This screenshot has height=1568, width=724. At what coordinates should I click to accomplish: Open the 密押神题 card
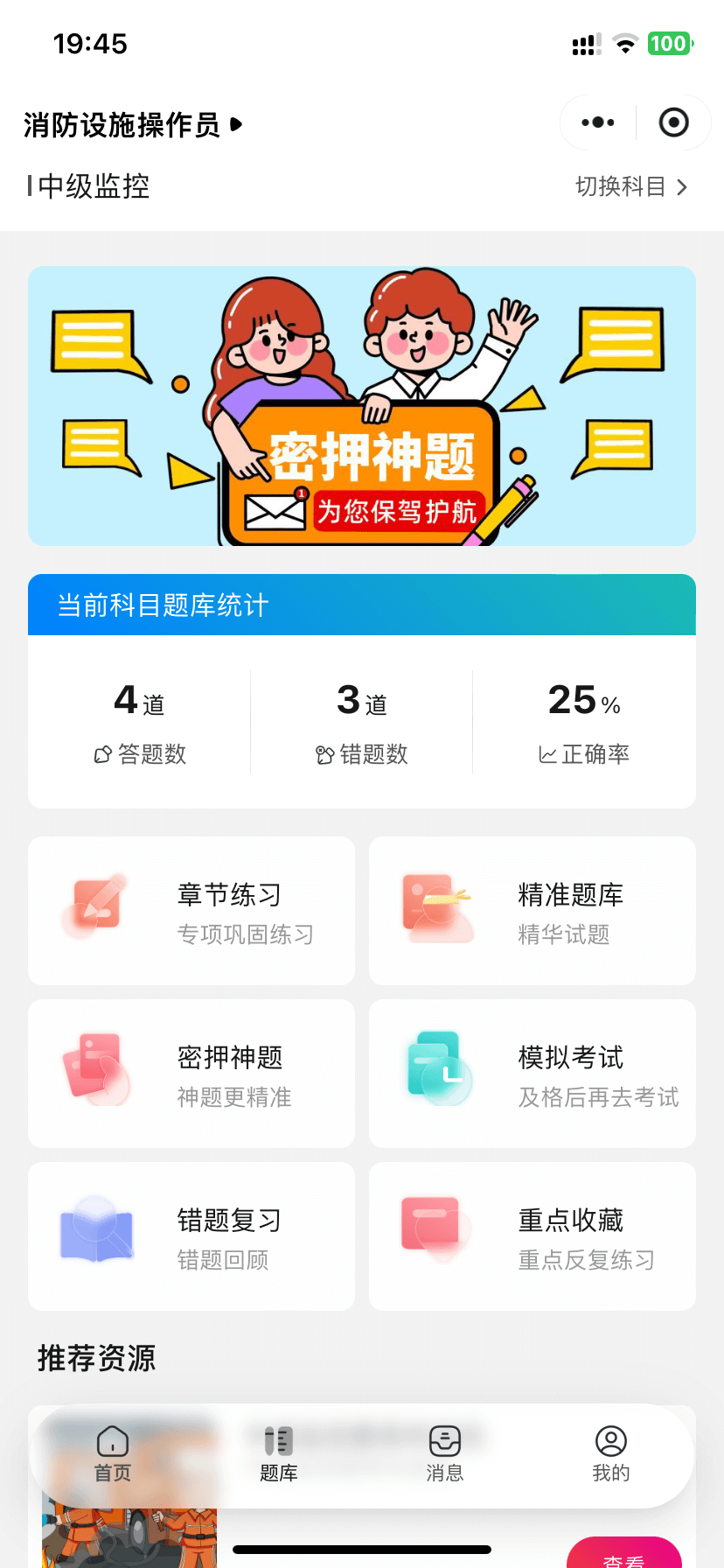(191, 1074)
